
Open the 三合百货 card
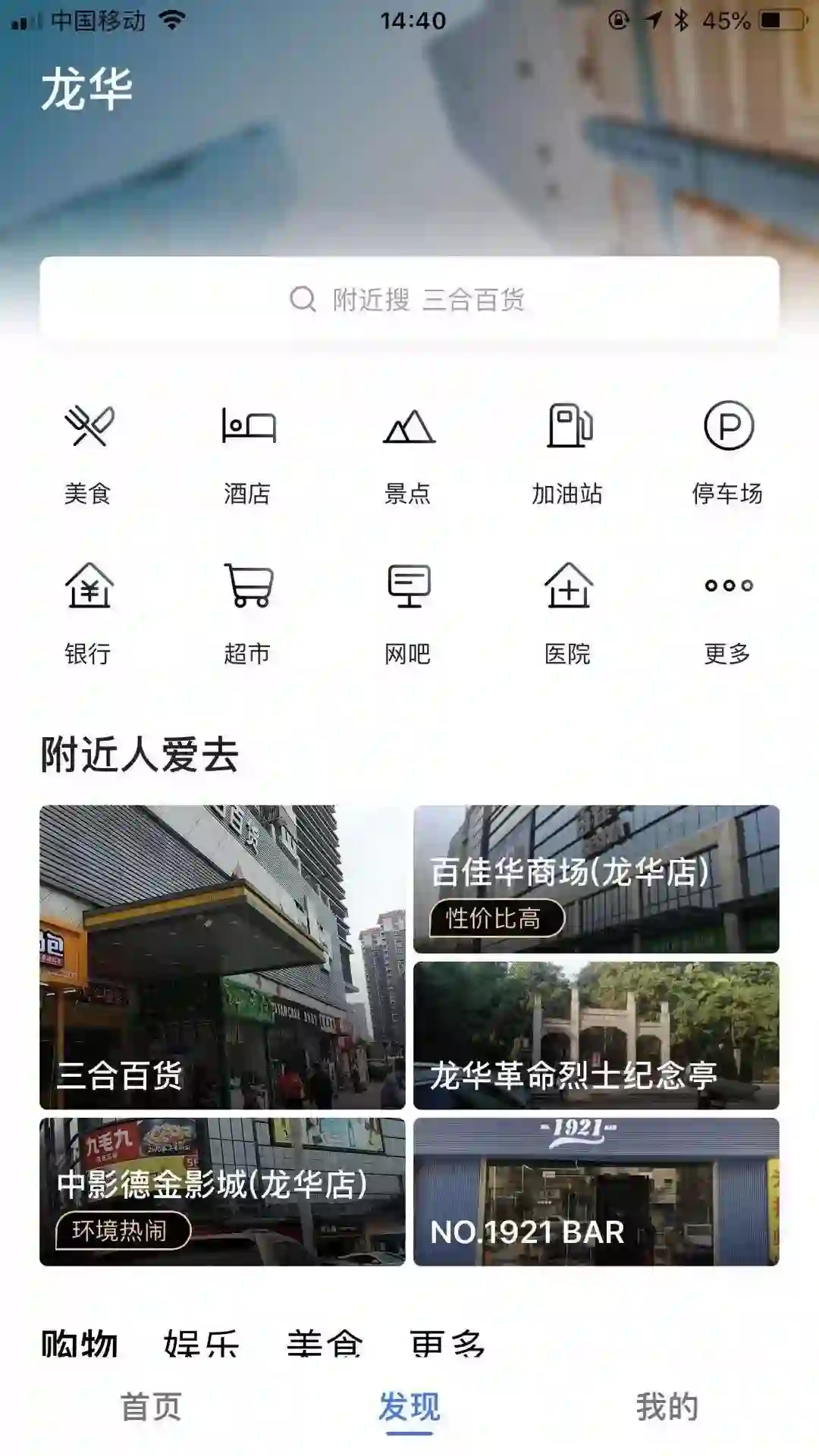(x=222, y=956)
